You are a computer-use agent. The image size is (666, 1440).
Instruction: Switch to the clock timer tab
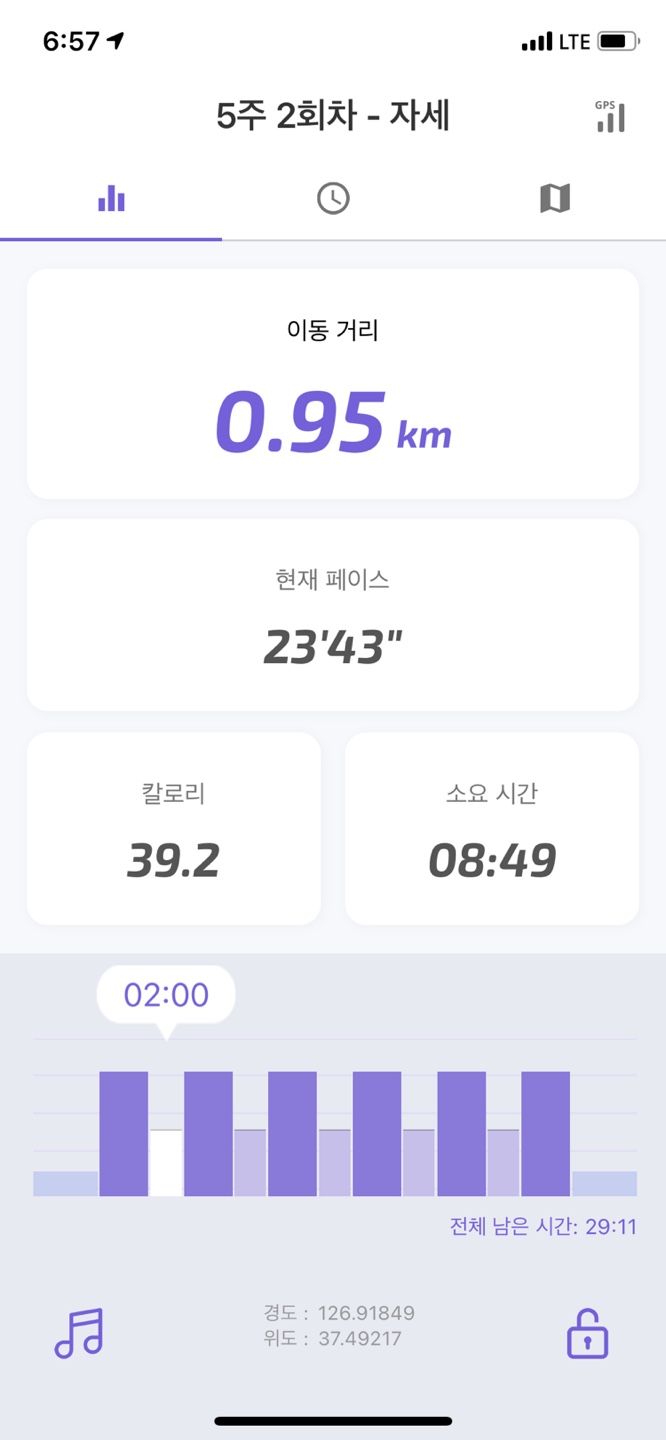[x=333, y=198]
